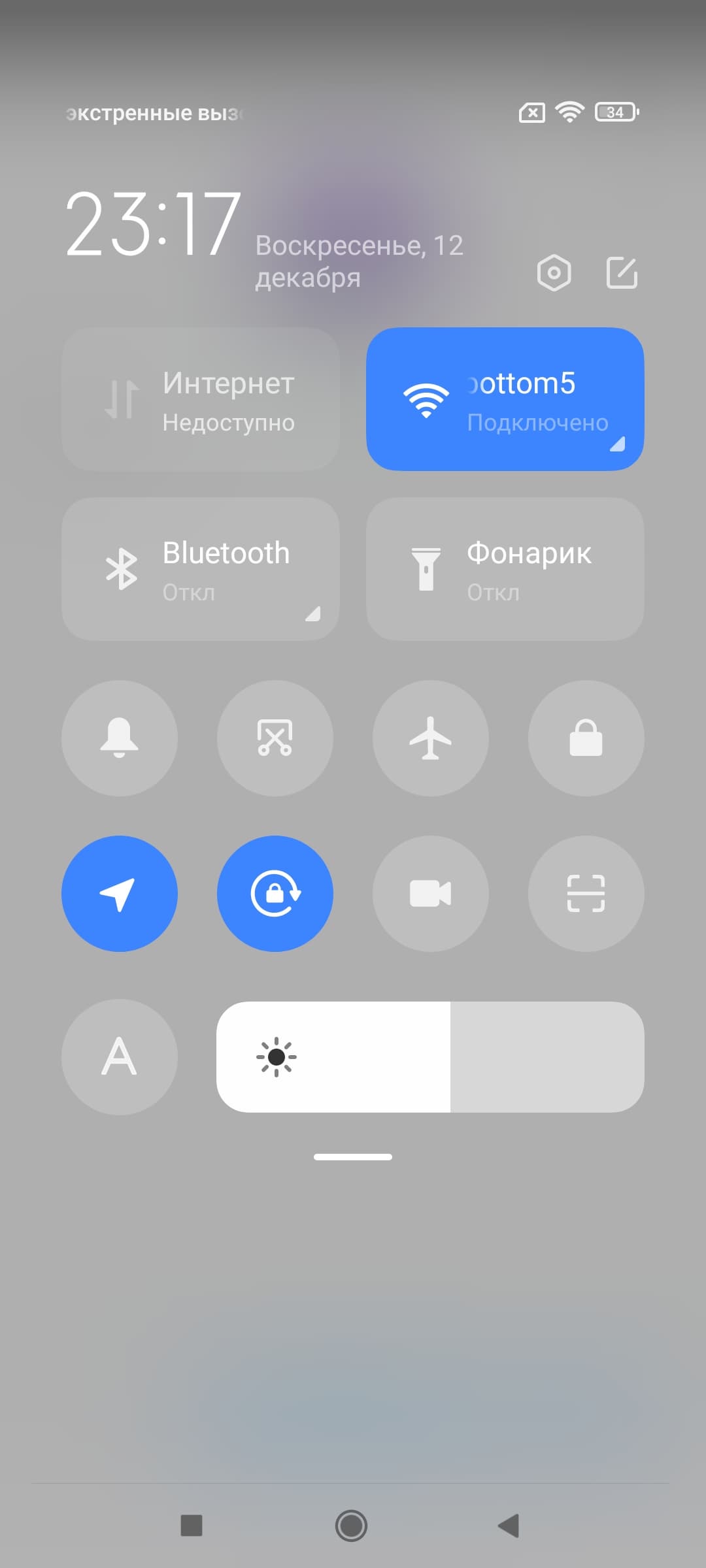Toggle the Интернет mobile data tile
Viewport: 706px width, 1568px height.
[x=201, y=399]
